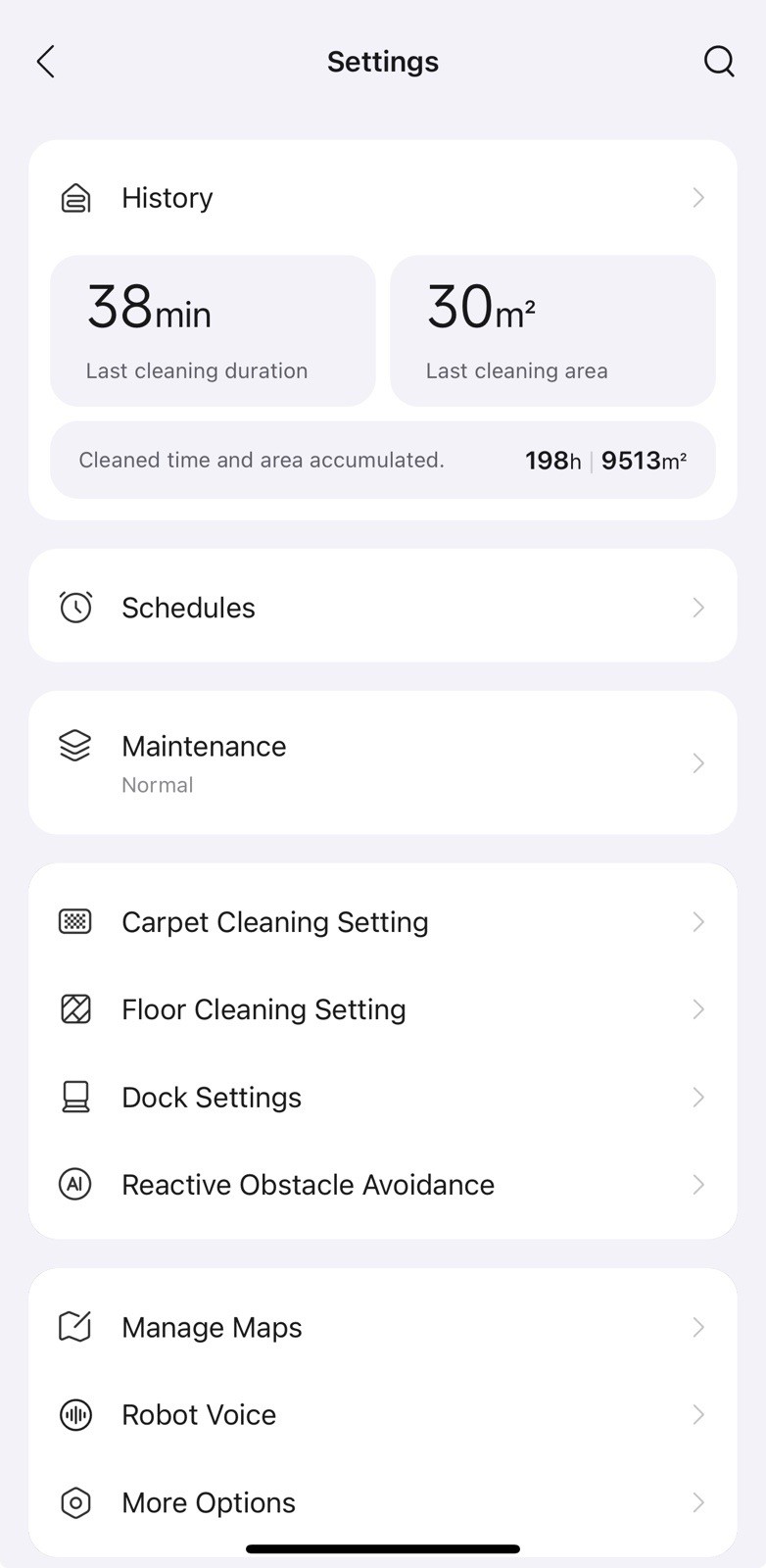
Task: Open Floor Cleaning Setting
Action: coord(382,1009)
